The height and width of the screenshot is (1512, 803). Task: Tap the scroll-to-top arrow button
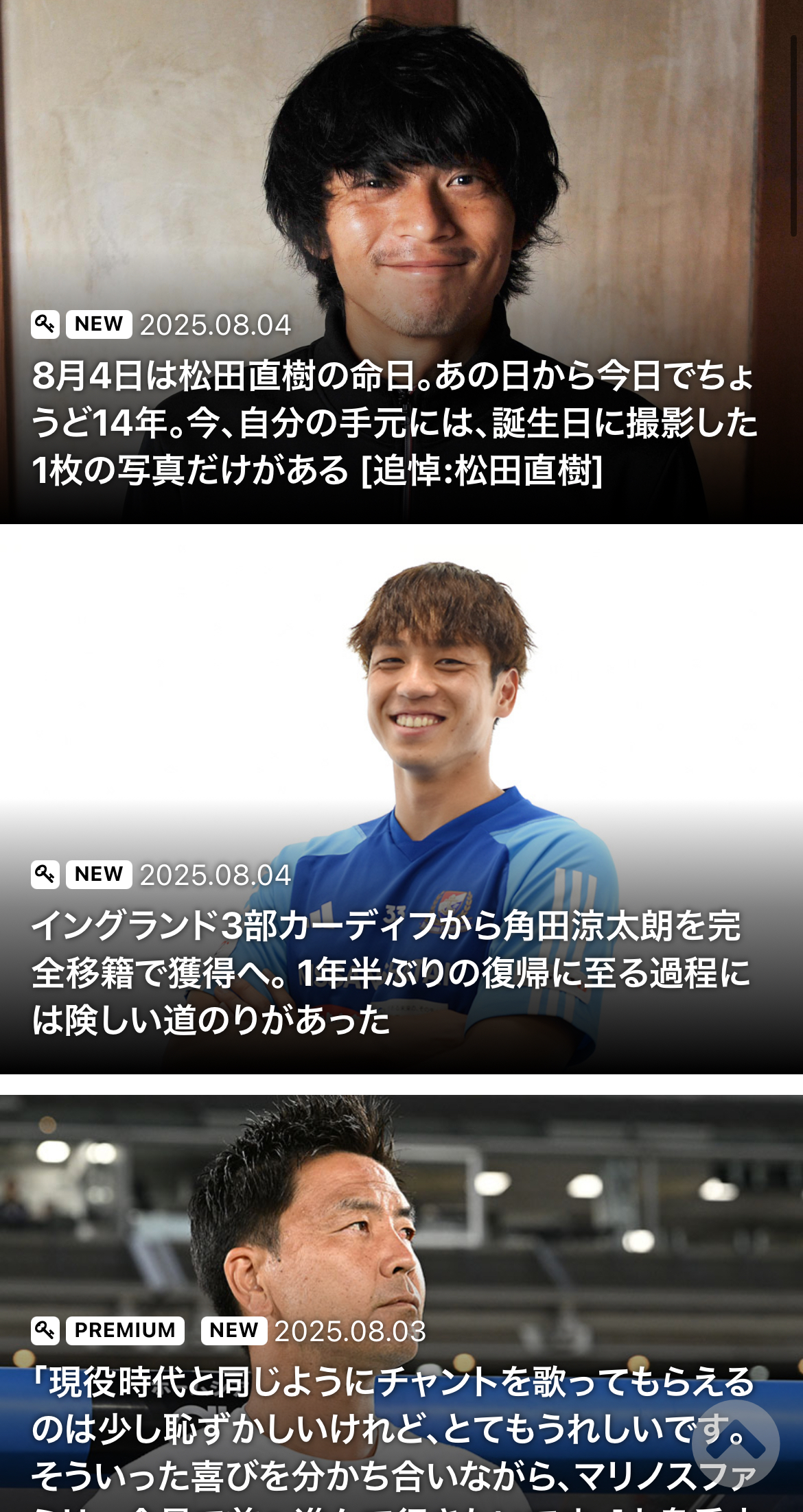pos(735,1443)
